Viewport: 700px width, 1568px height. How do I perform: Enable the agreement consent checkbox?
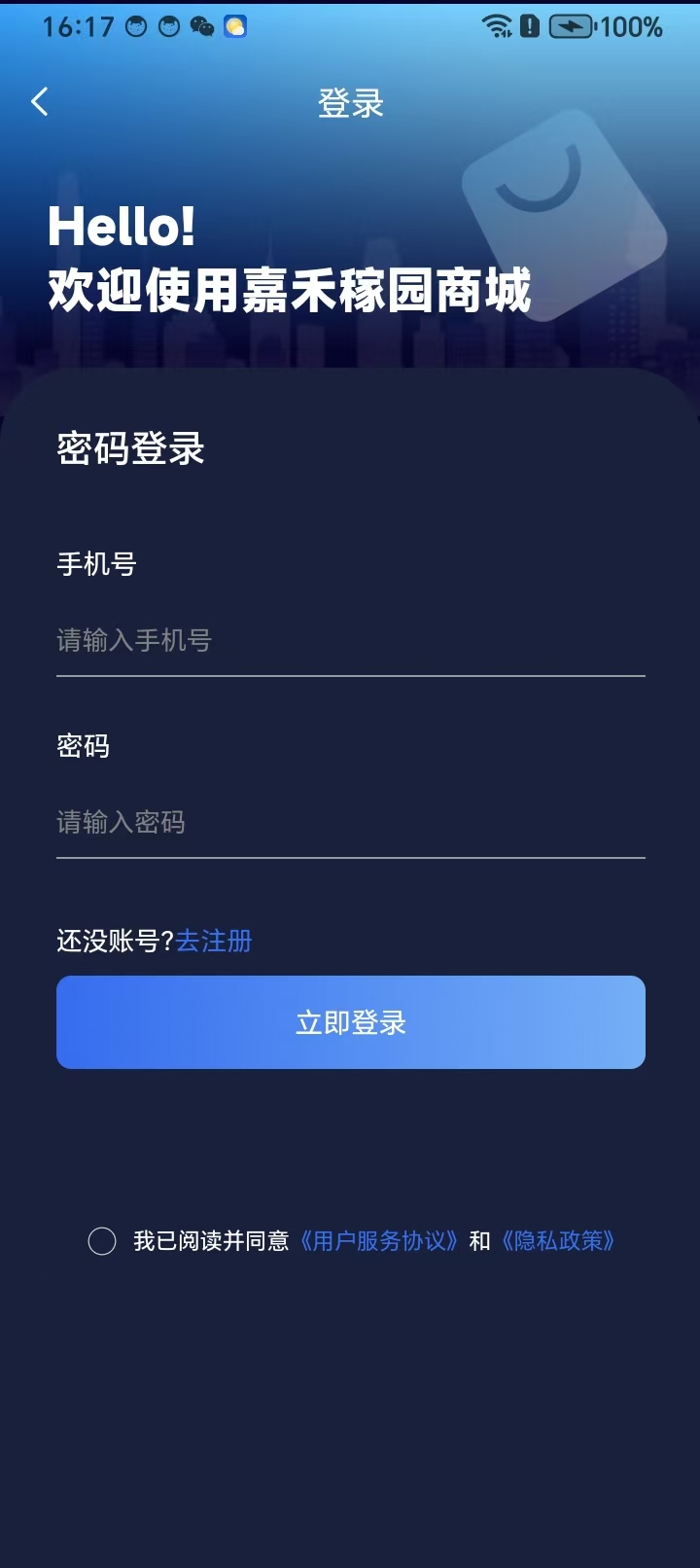coord(102,1242)
